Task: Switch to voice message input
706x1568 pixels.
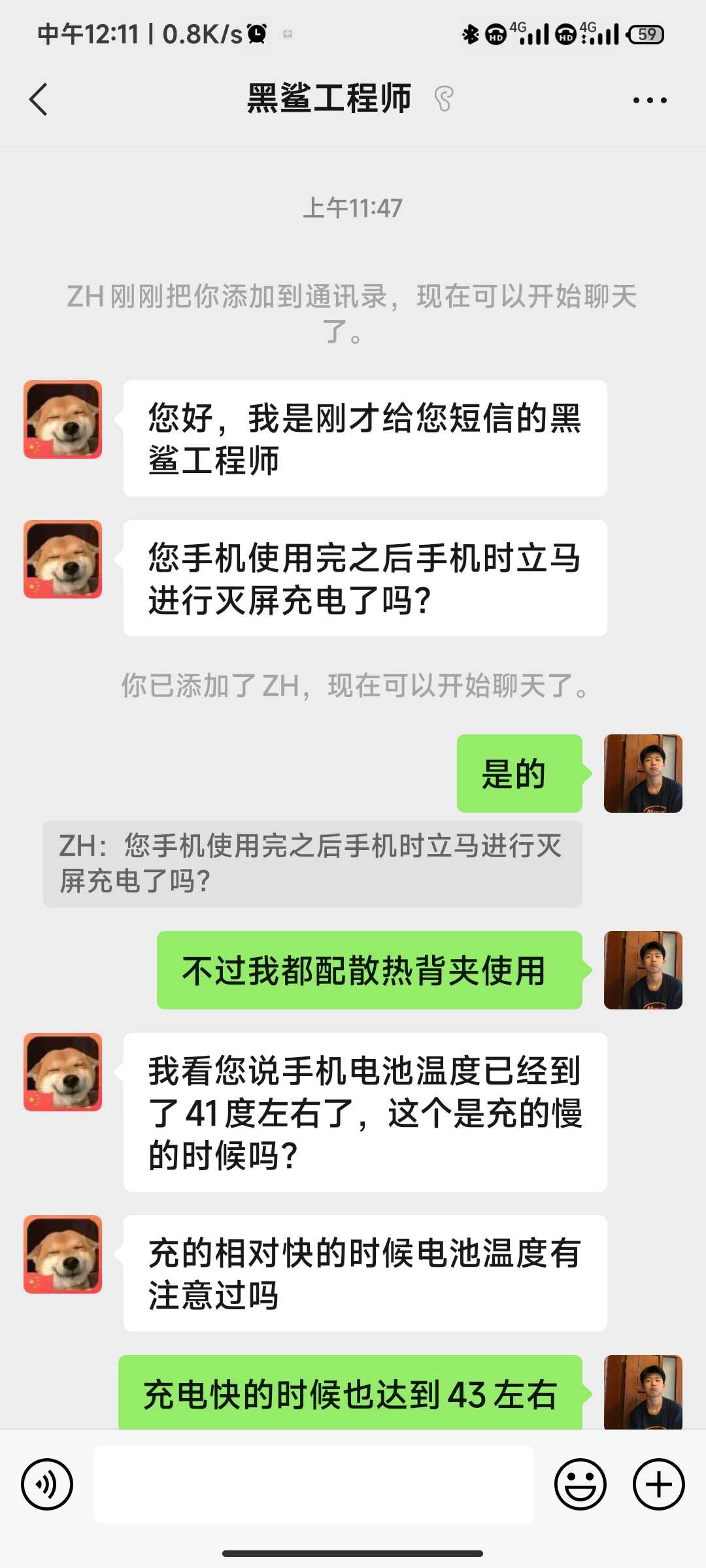Action: tap(47, 1484)
